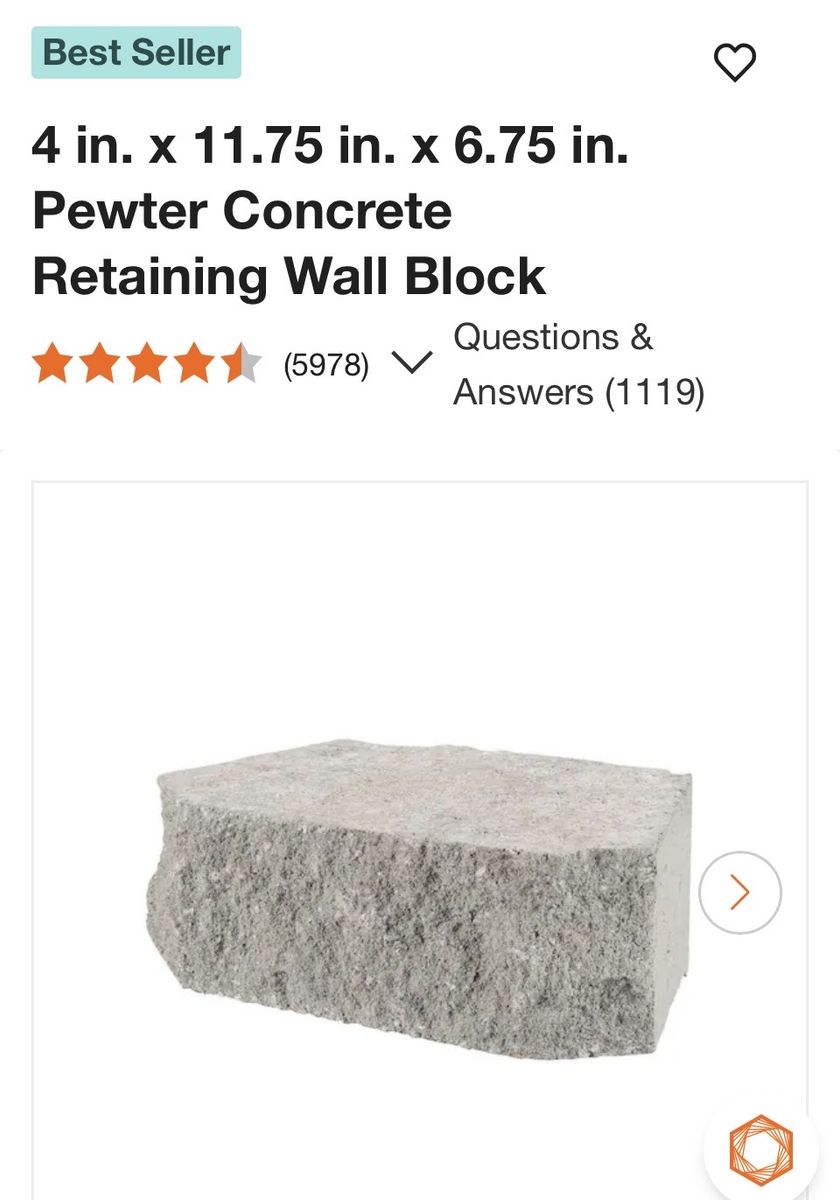Save product with the heart icon
This screenshot has height=1200, width=840.
735,63
